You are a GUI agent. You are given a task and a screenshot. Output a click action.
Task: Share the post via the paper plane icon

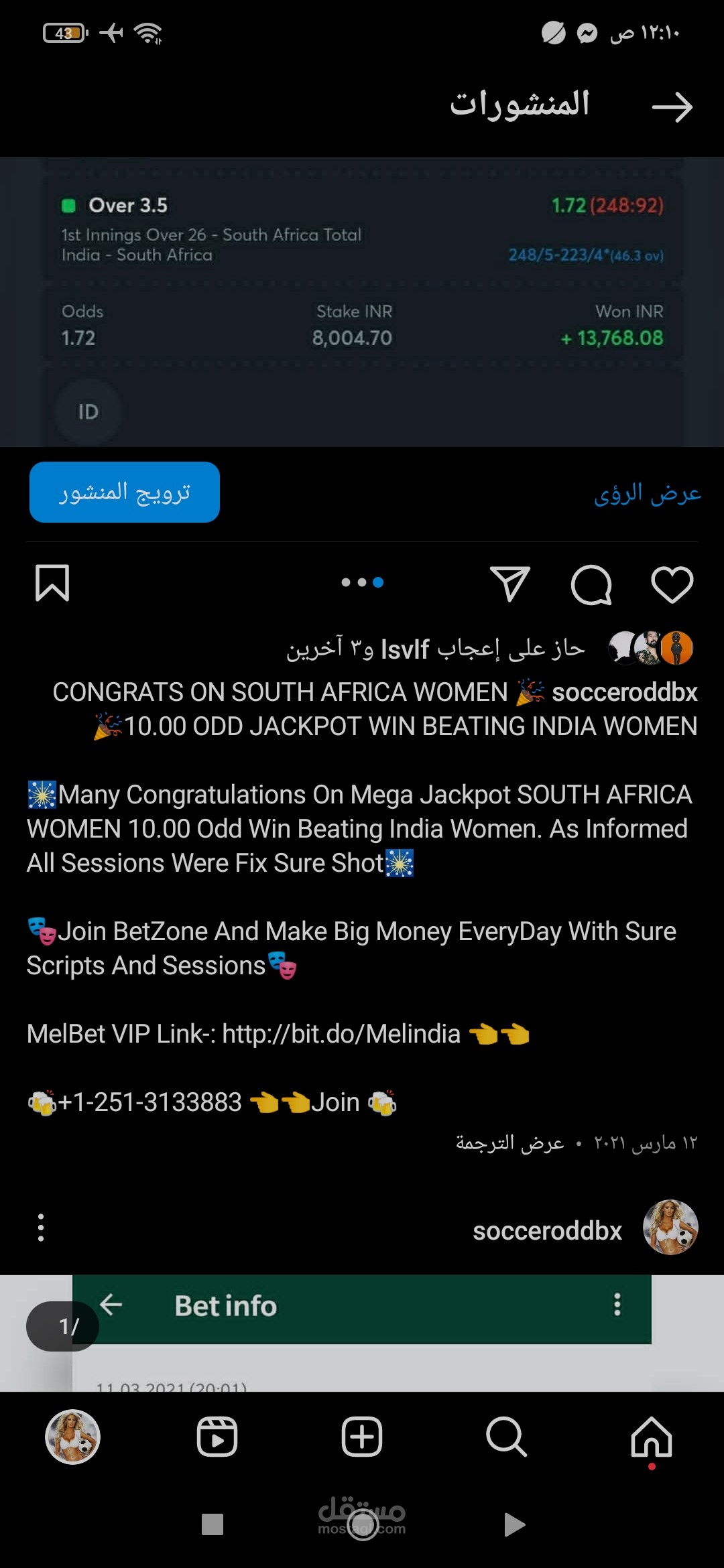[x=510, y=583]
